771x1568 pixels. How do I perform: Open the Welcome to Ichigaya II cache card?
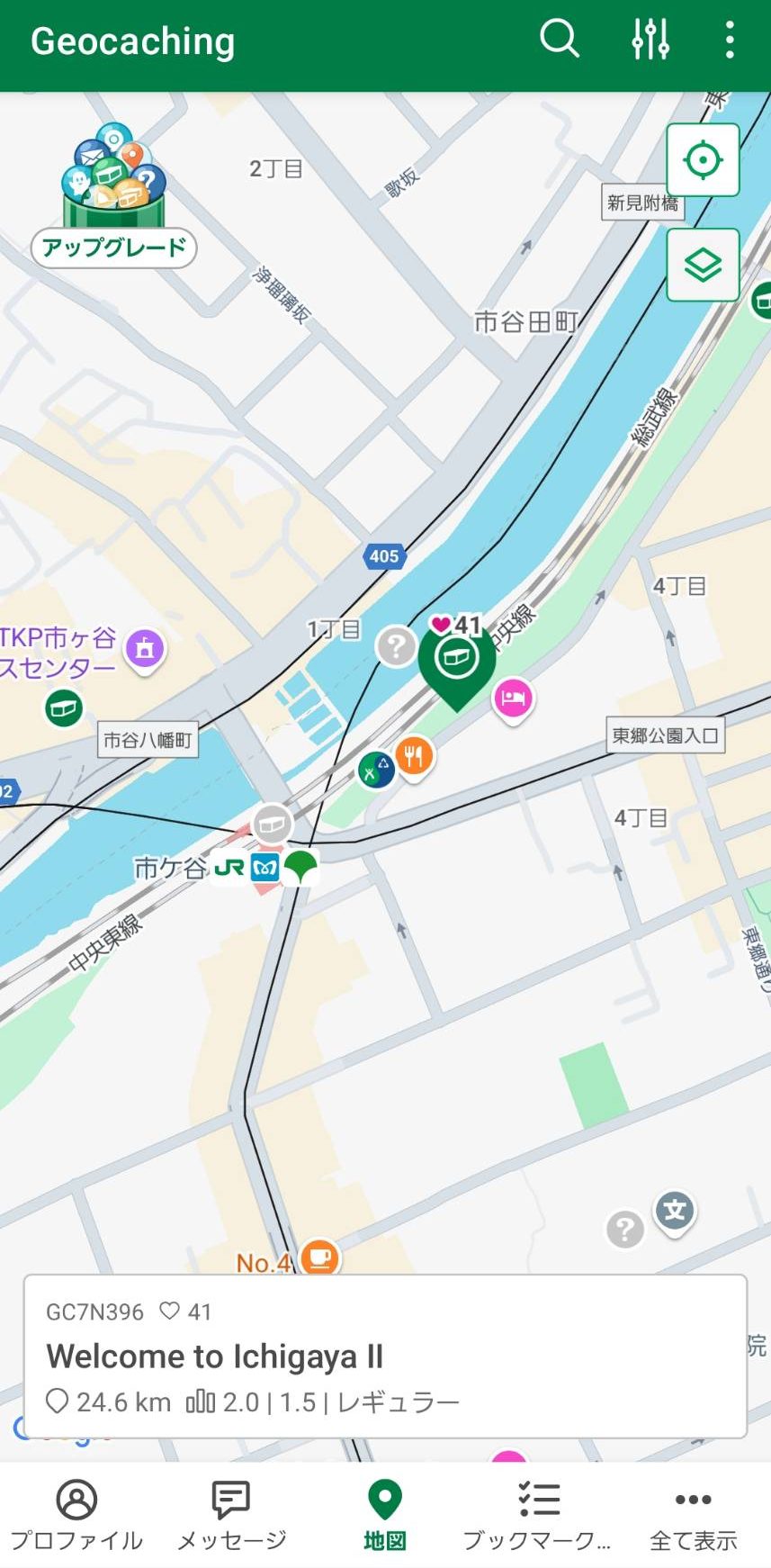click(385, 1356)
